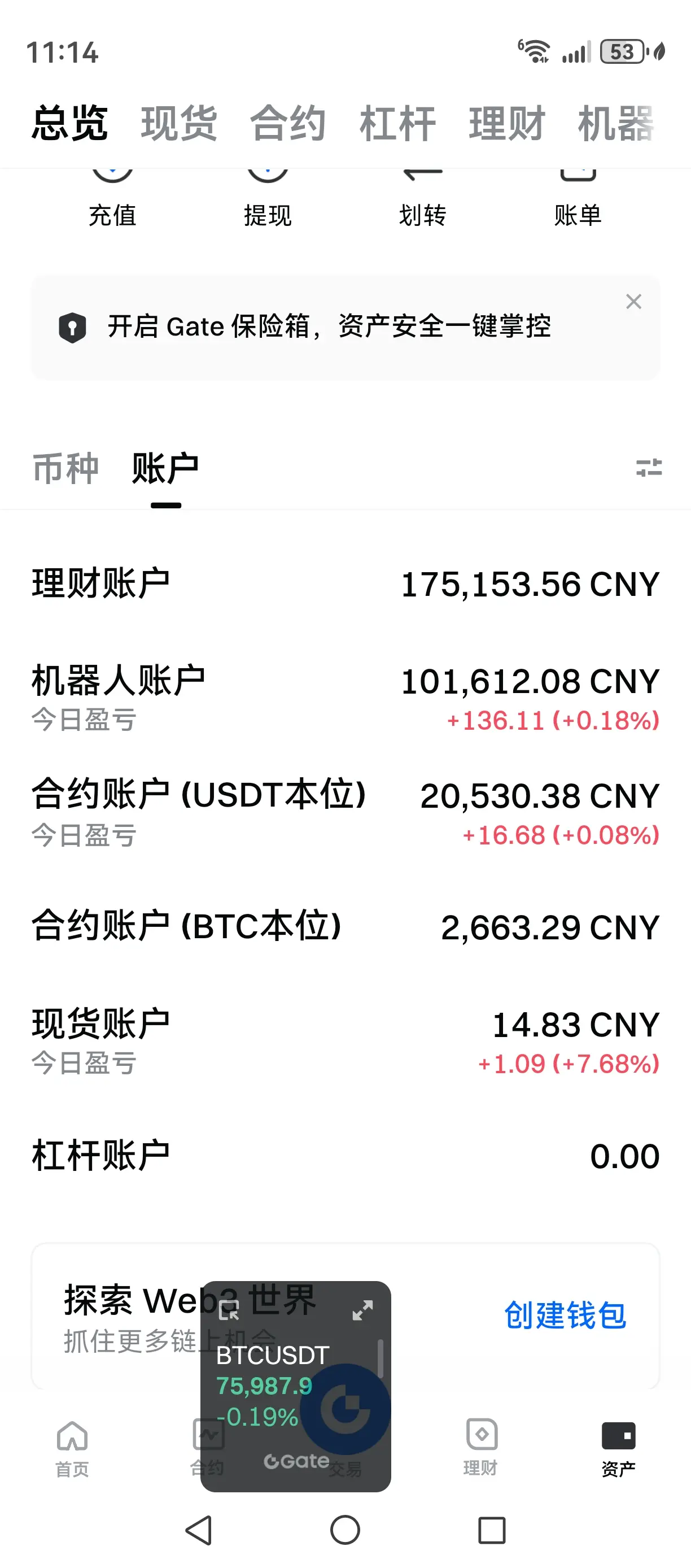Expand the floating BTCUSDT widget

pos(362,1310)
